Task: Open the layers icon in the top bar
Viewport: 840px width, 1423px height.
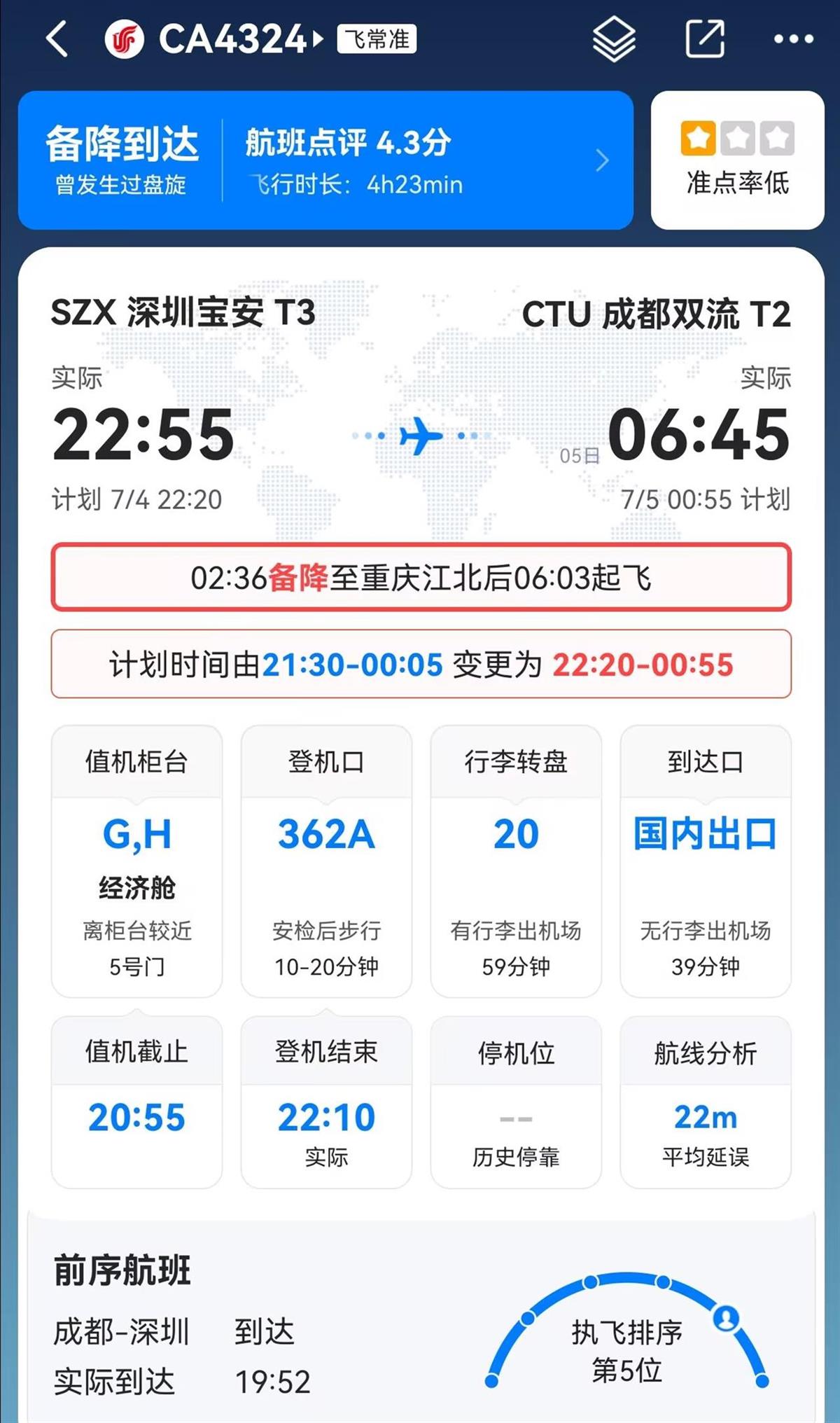Action: (x=614, y=39)
